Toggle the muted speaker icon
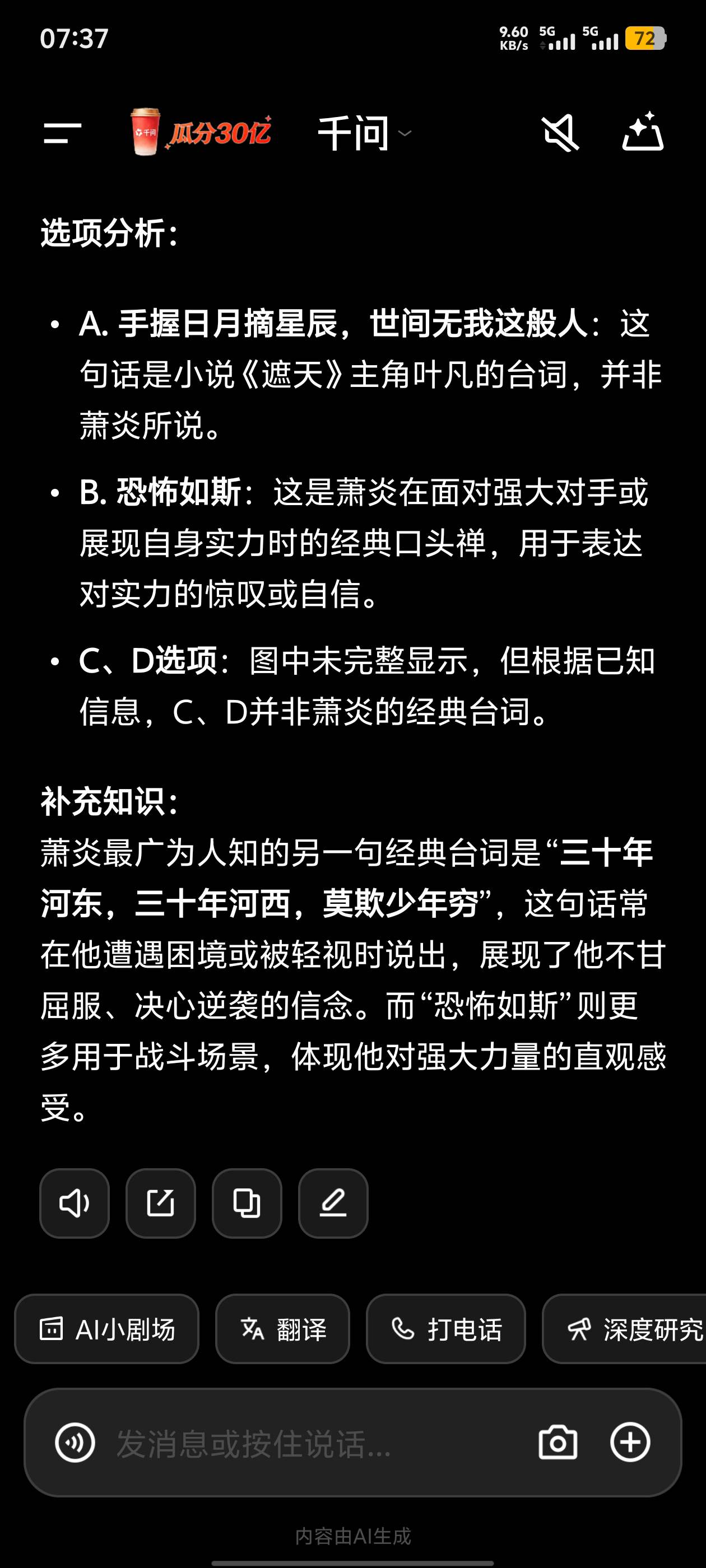This screenshot has width=706, height=1568. pyautogui.click(x=560, y=133)
